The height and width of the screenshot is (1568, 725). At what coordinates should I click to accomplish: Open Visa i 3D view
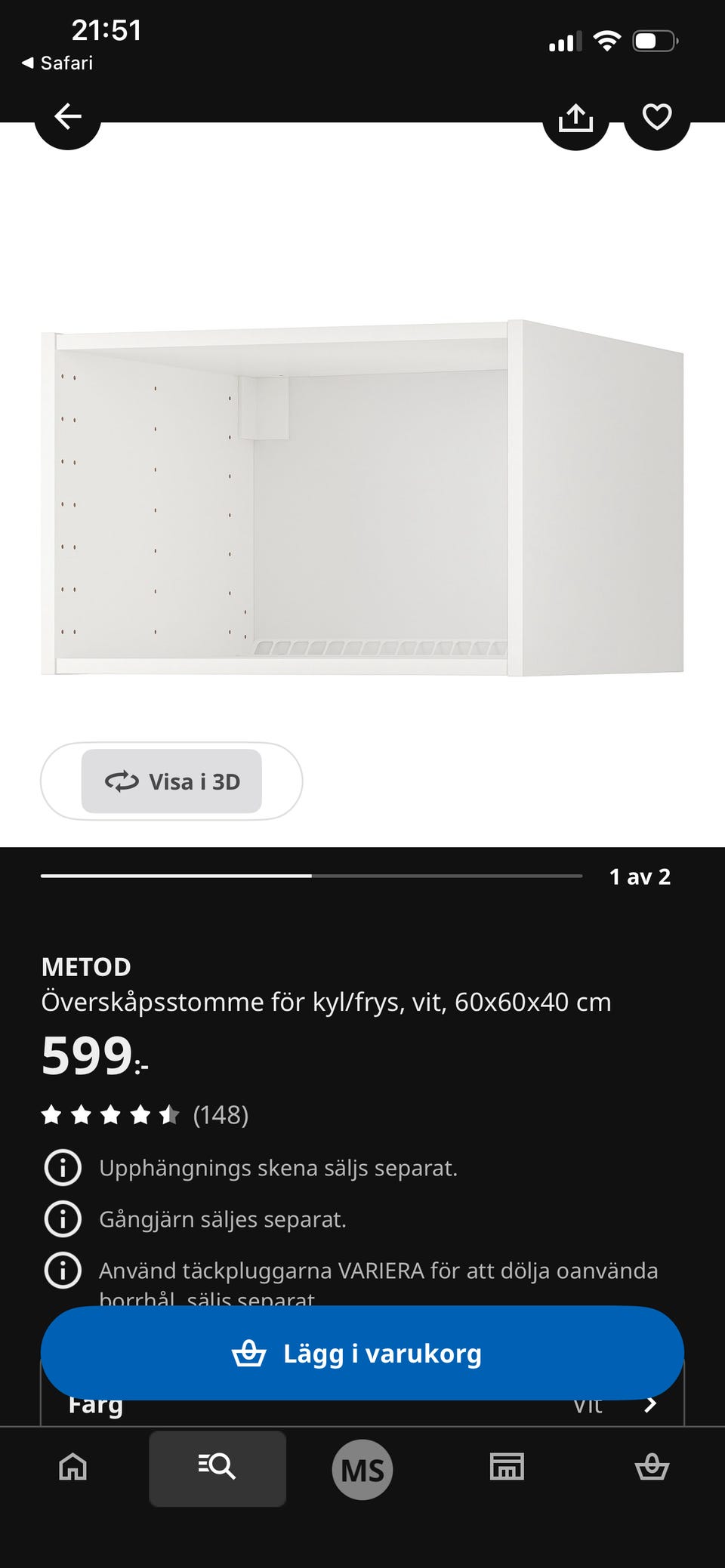[171, 781]
